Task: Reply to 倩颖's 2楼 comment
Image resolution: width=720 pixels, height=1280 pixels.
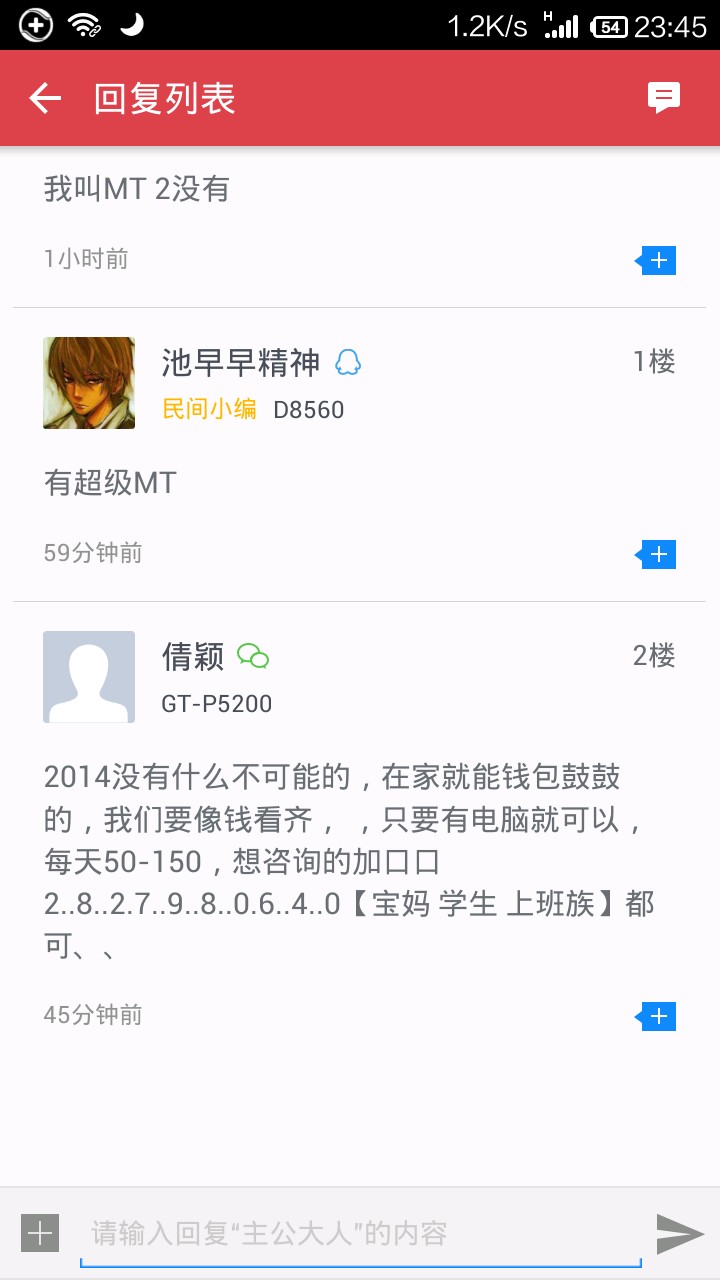Action: [x=657, y=1017]
